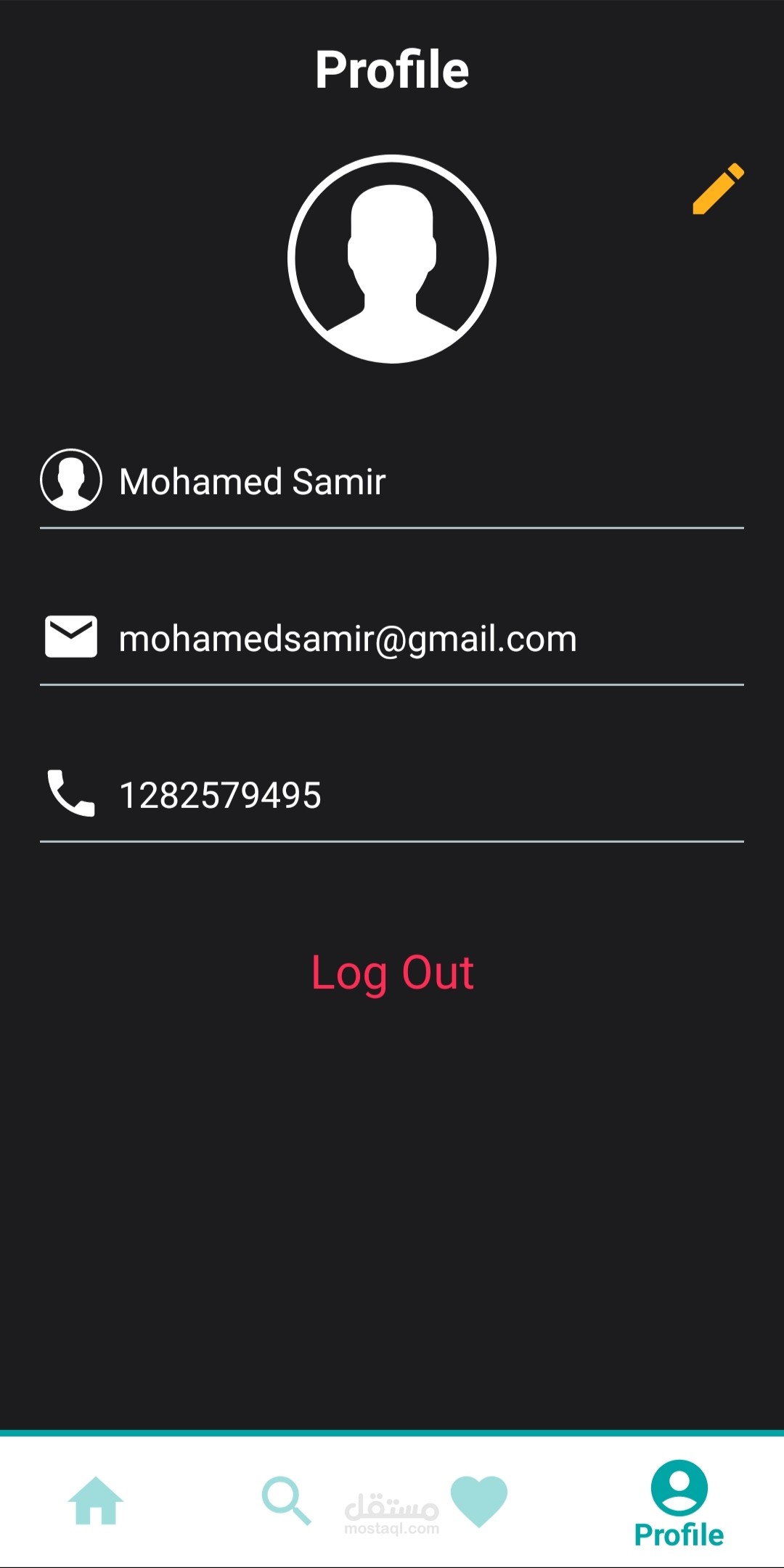This screenshot has height=1568, width=784.
Task: Go to the Home tab
Action: (96, 1501)
